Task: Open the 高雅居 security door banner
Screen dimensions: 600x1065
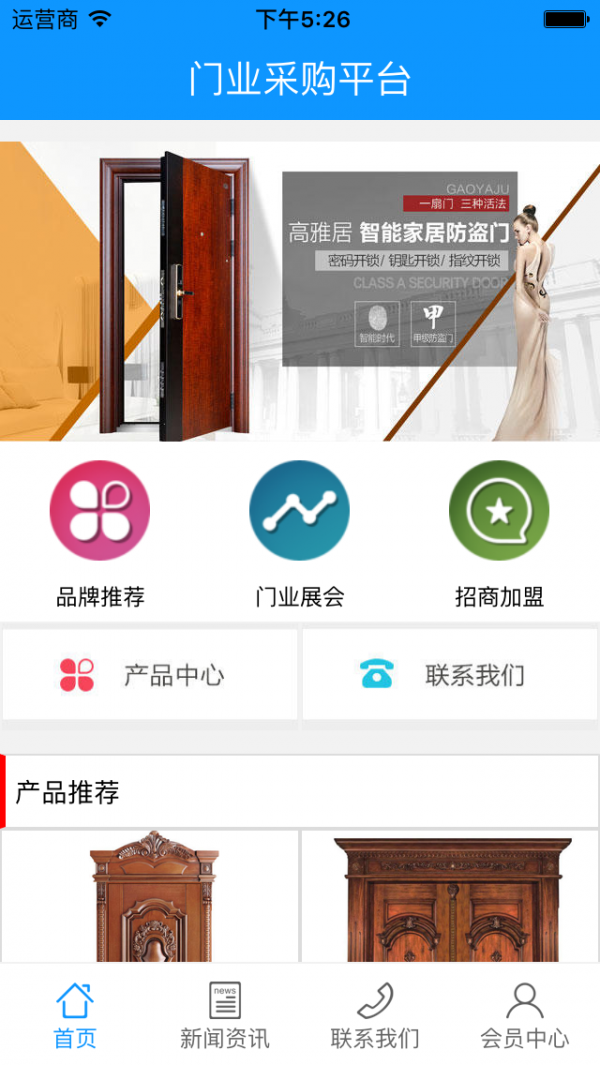Action: coord(300,291)
